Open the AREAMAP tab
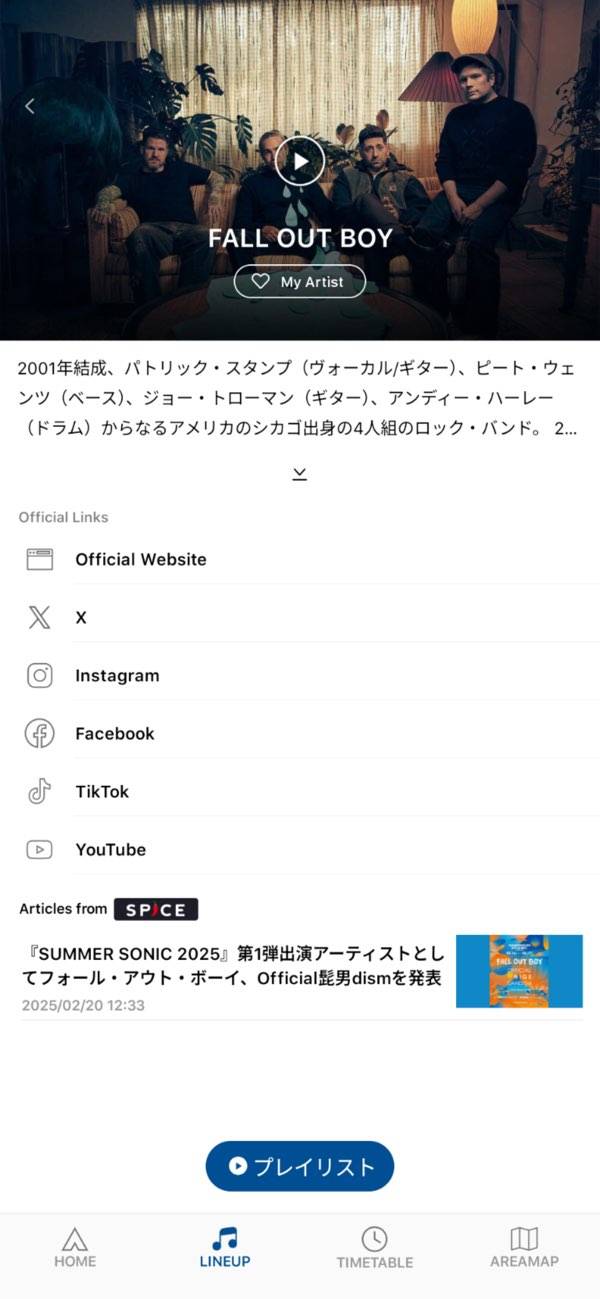 click(x=524, y=1247)
